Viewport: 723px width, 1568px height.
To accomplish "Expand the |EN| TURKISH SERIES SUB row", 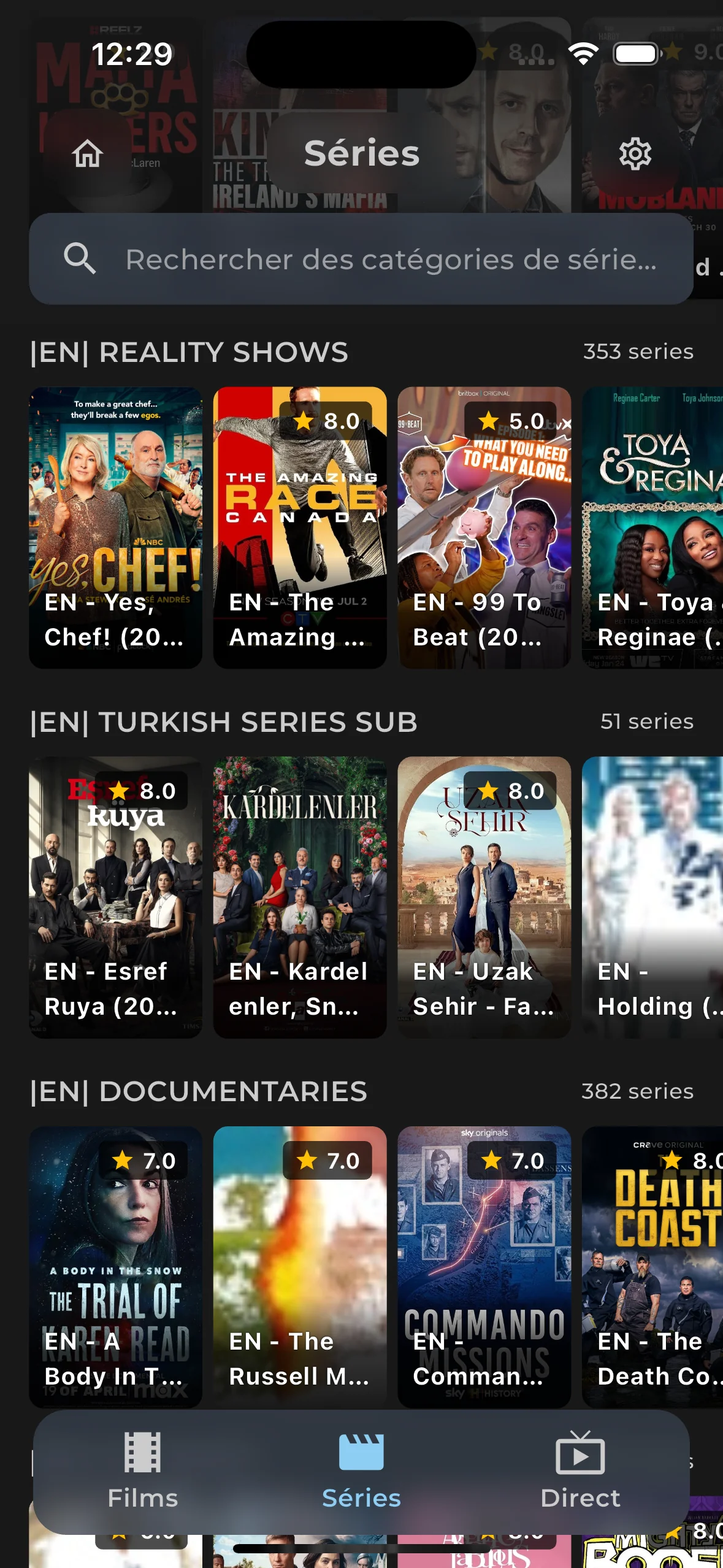I will tap(225, 722).
